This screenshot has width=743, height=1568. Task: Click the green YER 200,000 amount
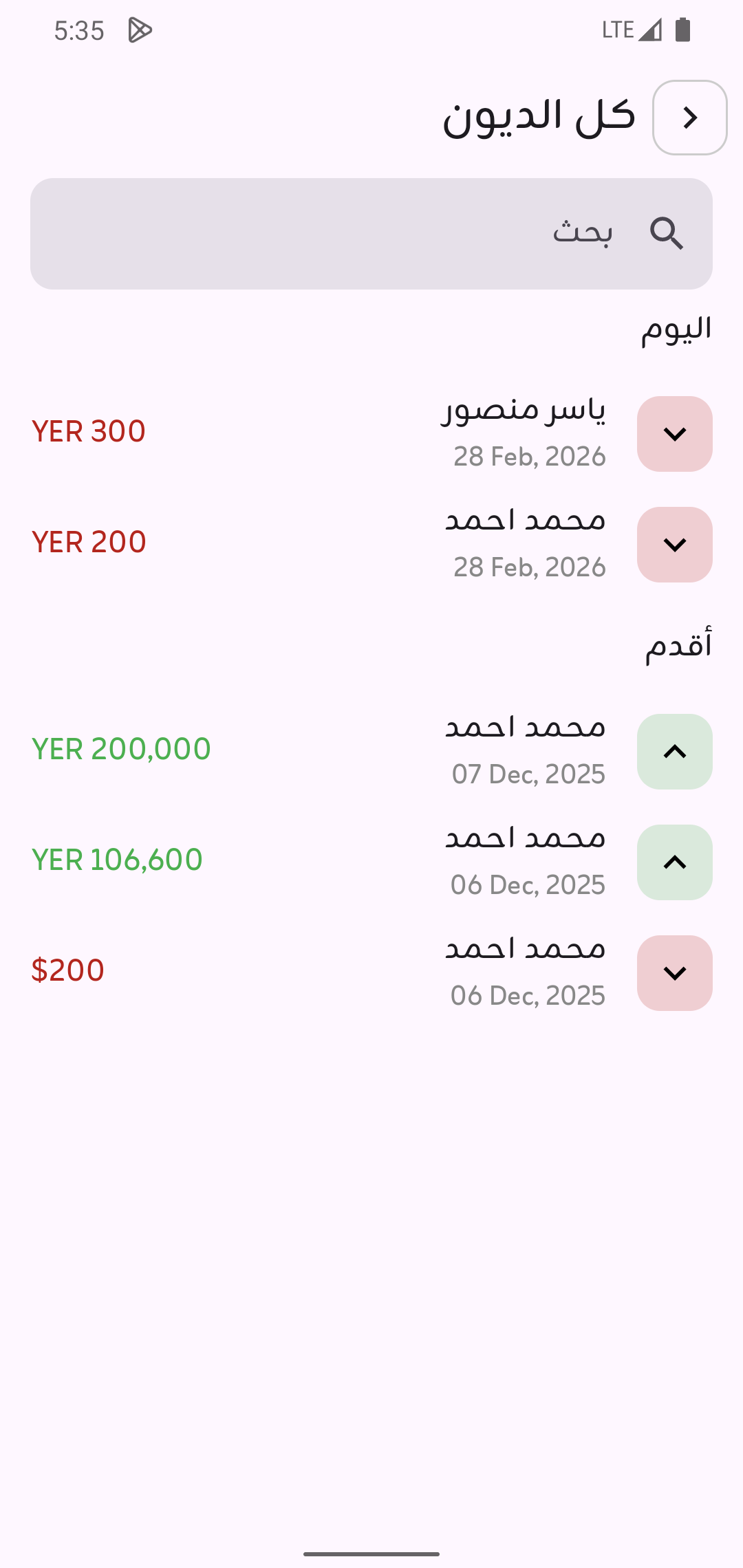[x=122, y=750]
